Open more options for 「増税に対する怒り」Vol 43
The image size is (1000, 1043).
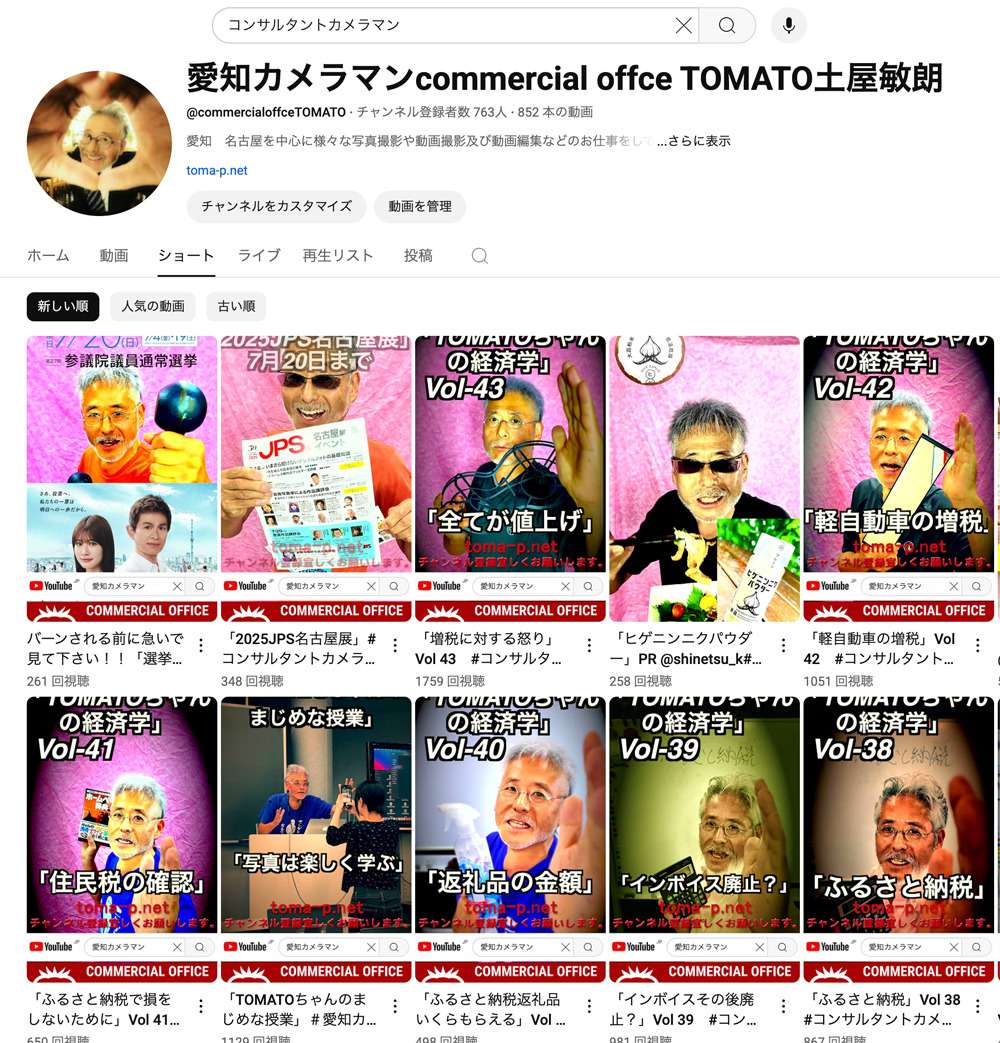click(589, 646)
